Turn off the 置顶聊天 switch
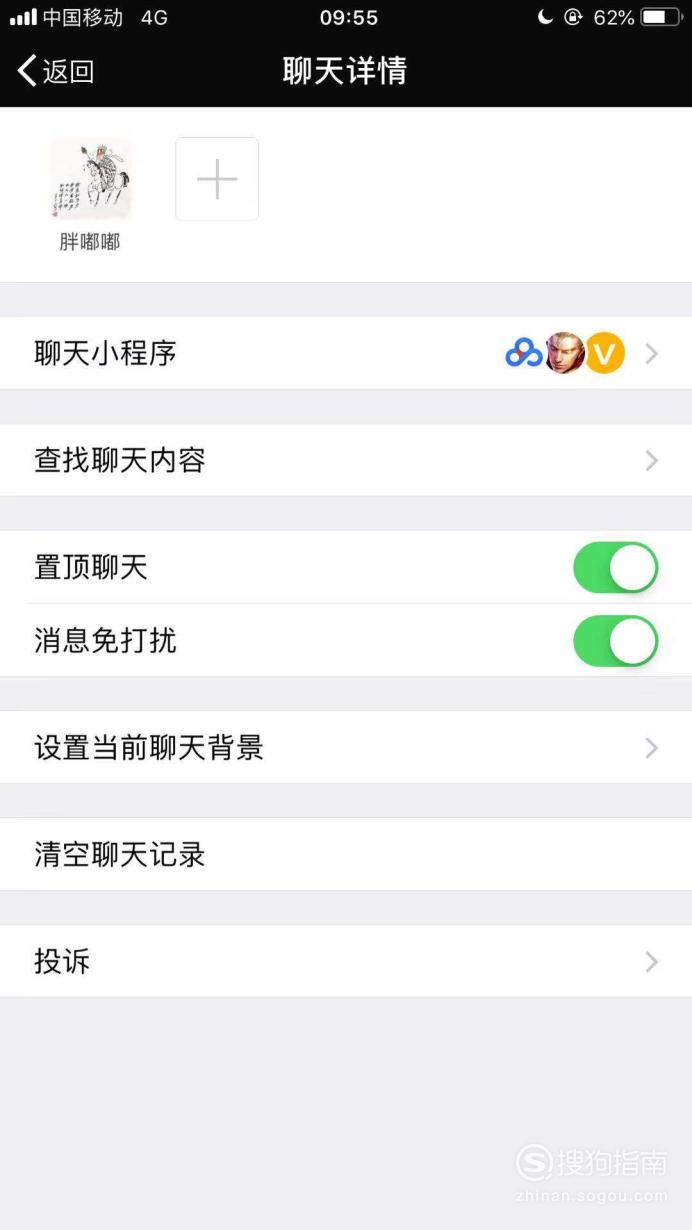The height and width of the screenshot is (1230, 692). [x=615, y=568]
